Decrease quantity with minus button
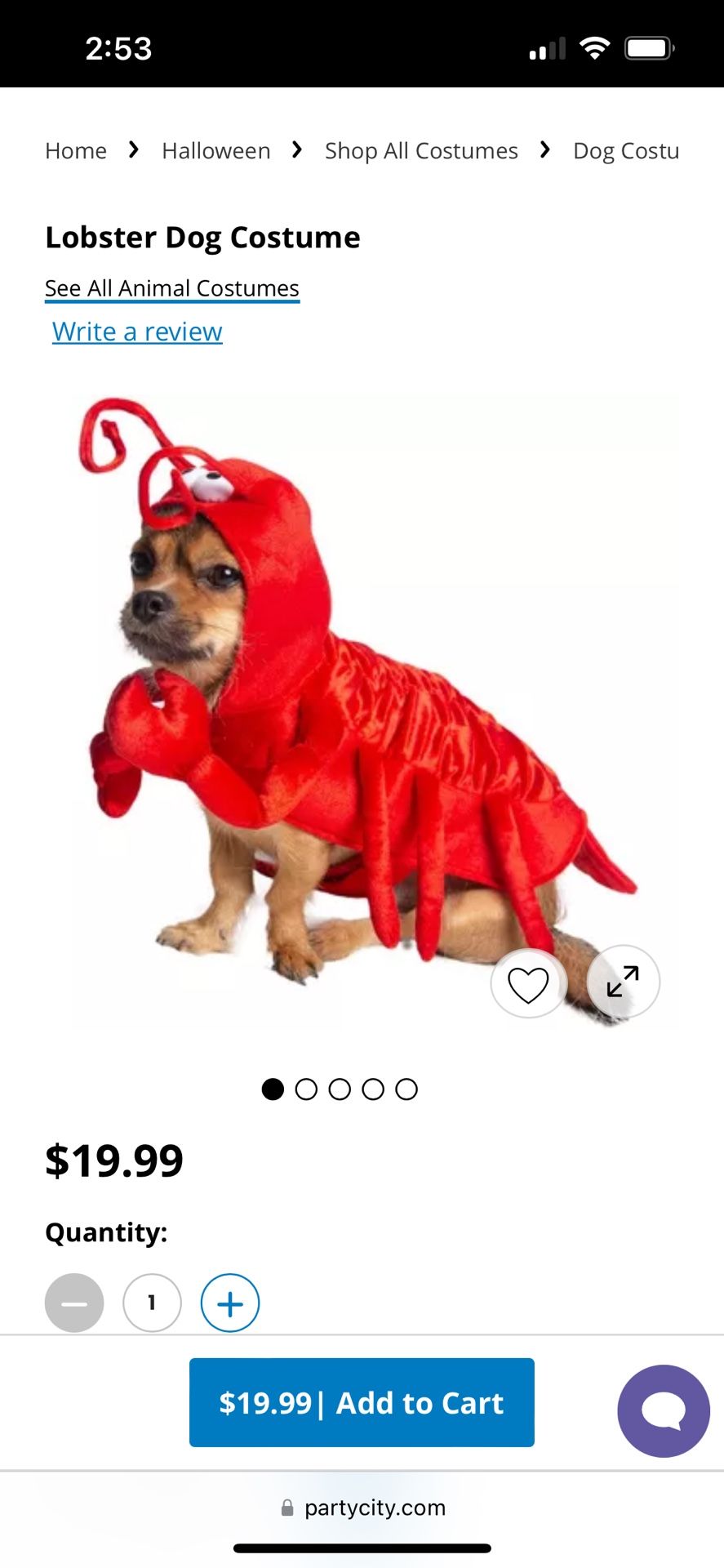 [x=74, y=1303]
